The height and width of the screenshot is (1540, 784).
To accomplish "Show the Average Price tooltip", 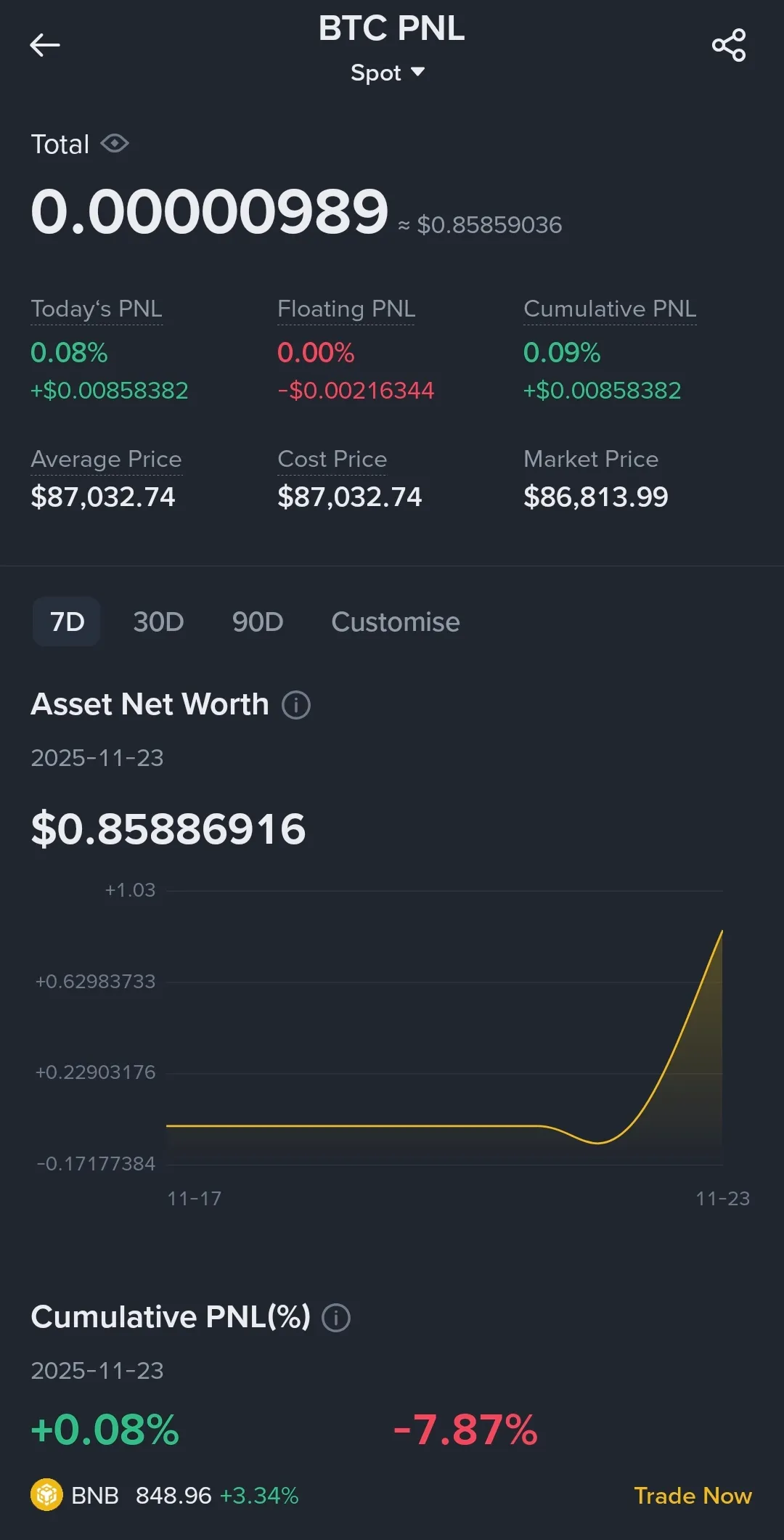I will pyautogui.click(x=106, y=459).
